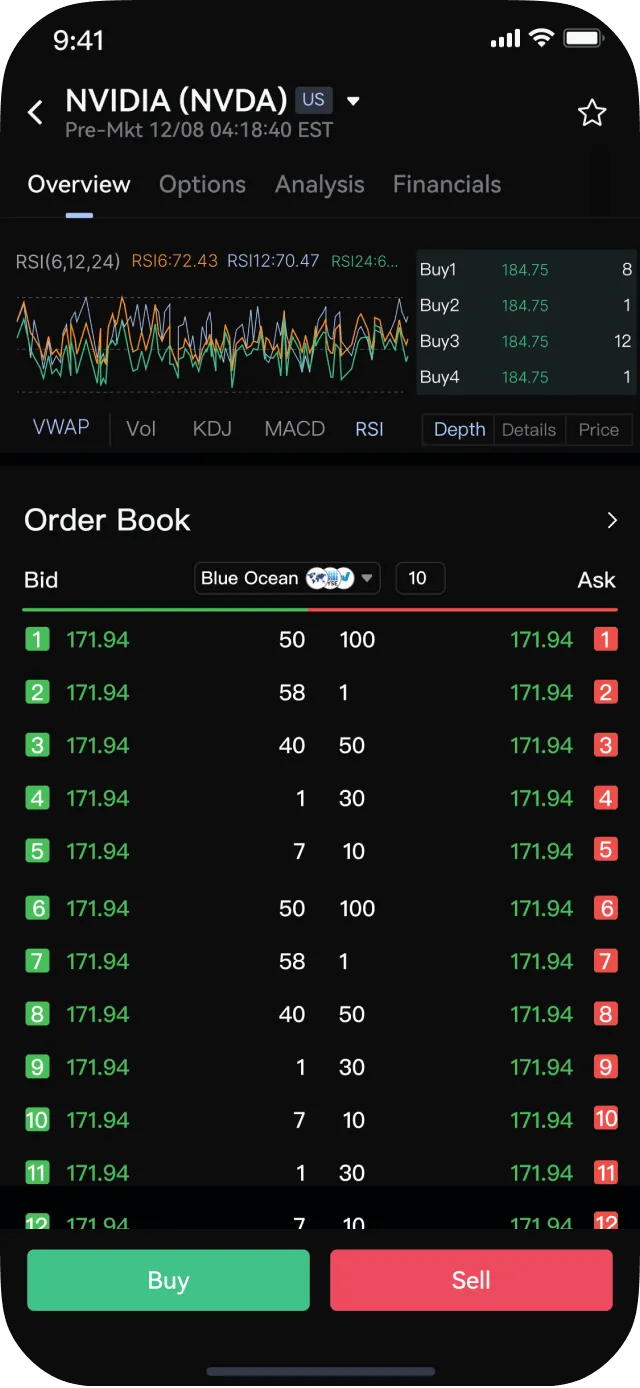Viewport: 640px width, 1388px height.
Task: Open the Blue Ocean exchange dropdown
Action: click(288, 578)
